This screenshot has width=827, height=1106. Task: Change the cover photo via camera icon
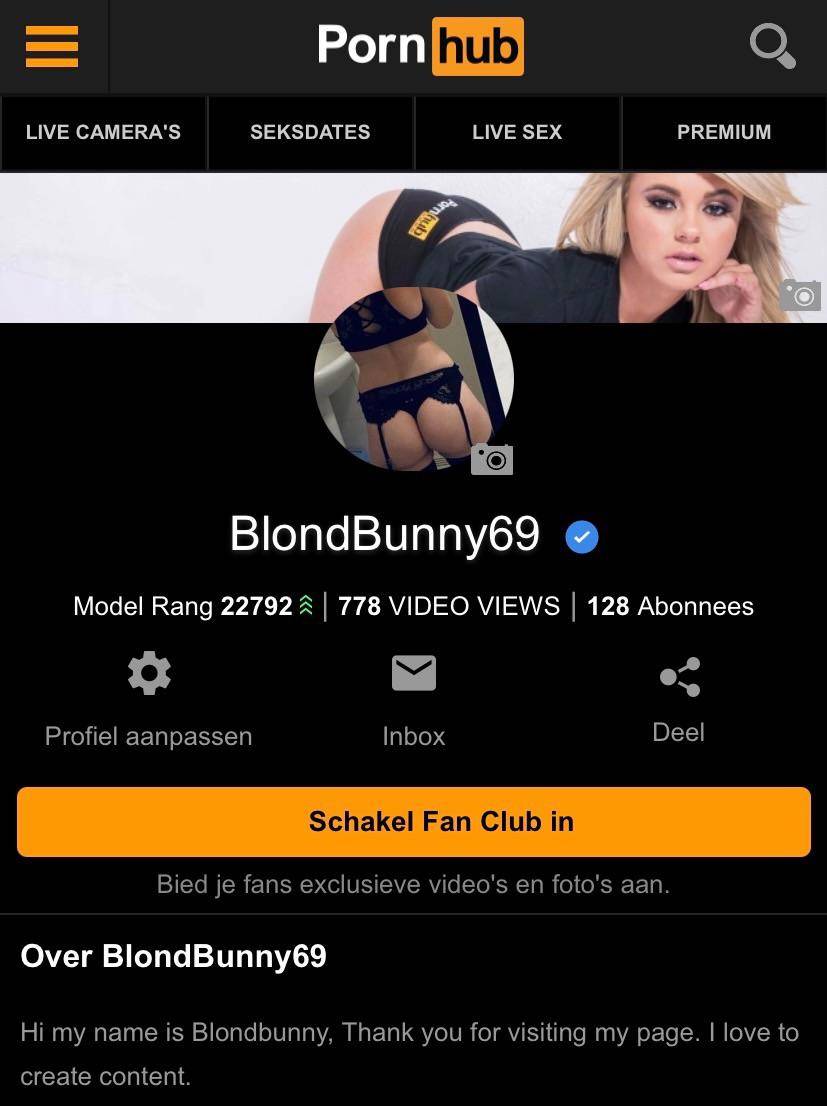(800, 296)
